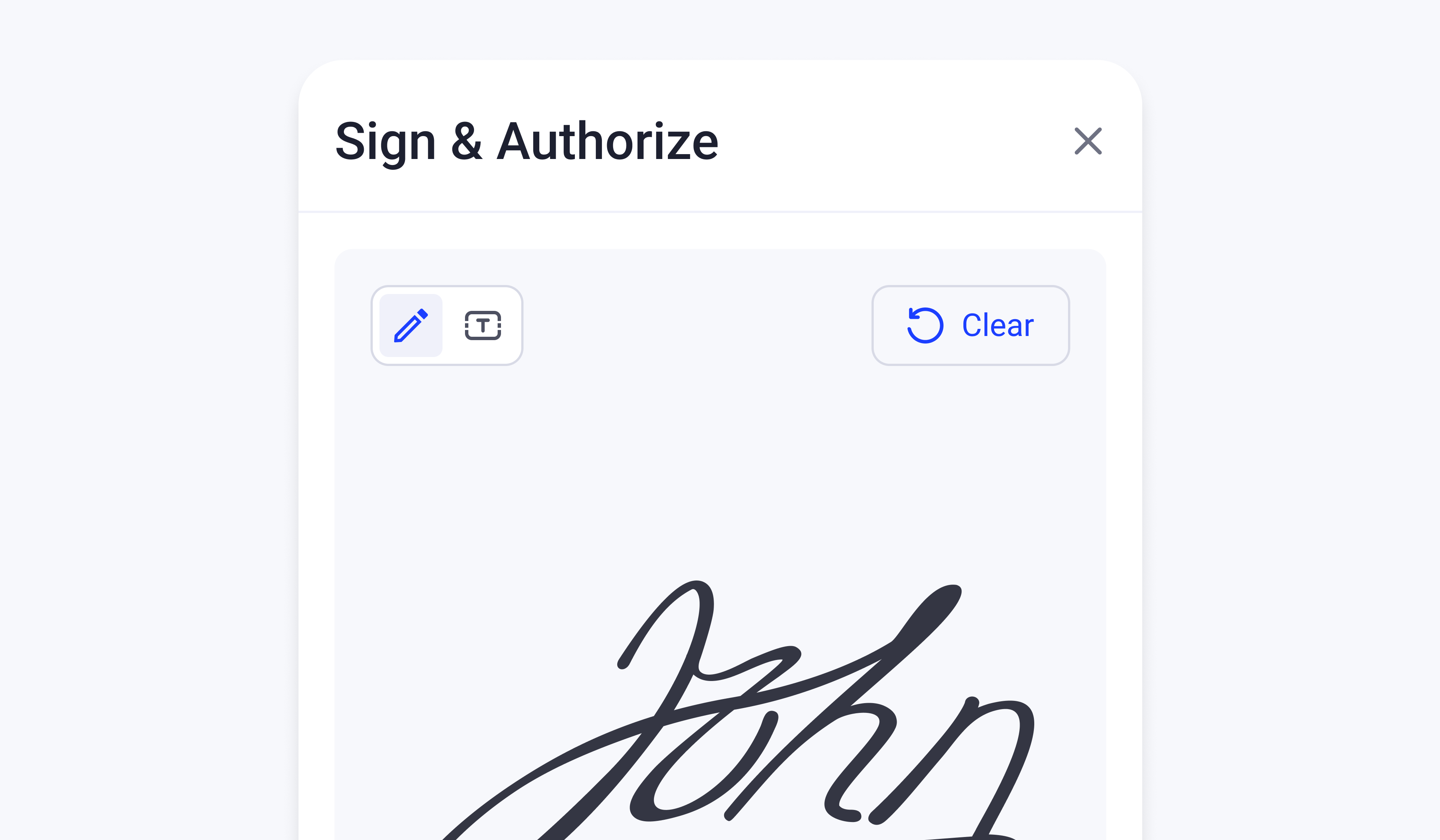Close the Sign & Authorize dialog
This screenshot has width=1440, height=840.
click(x=1087, y=141)
